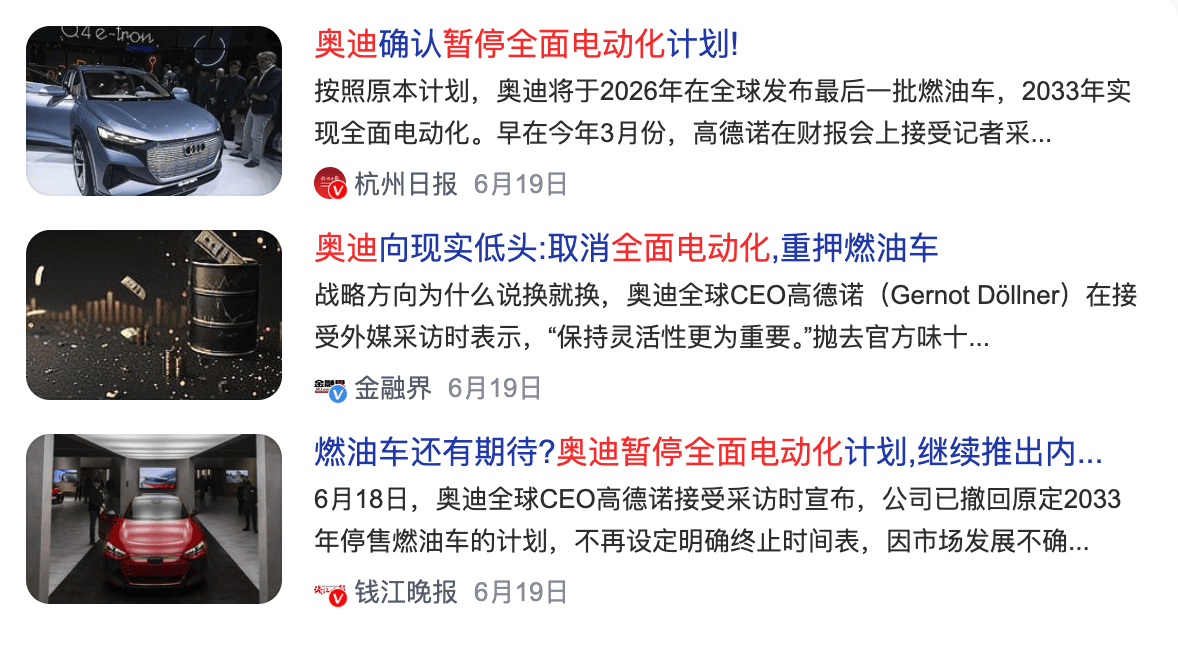Open the oil barrel thumbnail from 金融界
The image size is (1178, 650).
154,315
